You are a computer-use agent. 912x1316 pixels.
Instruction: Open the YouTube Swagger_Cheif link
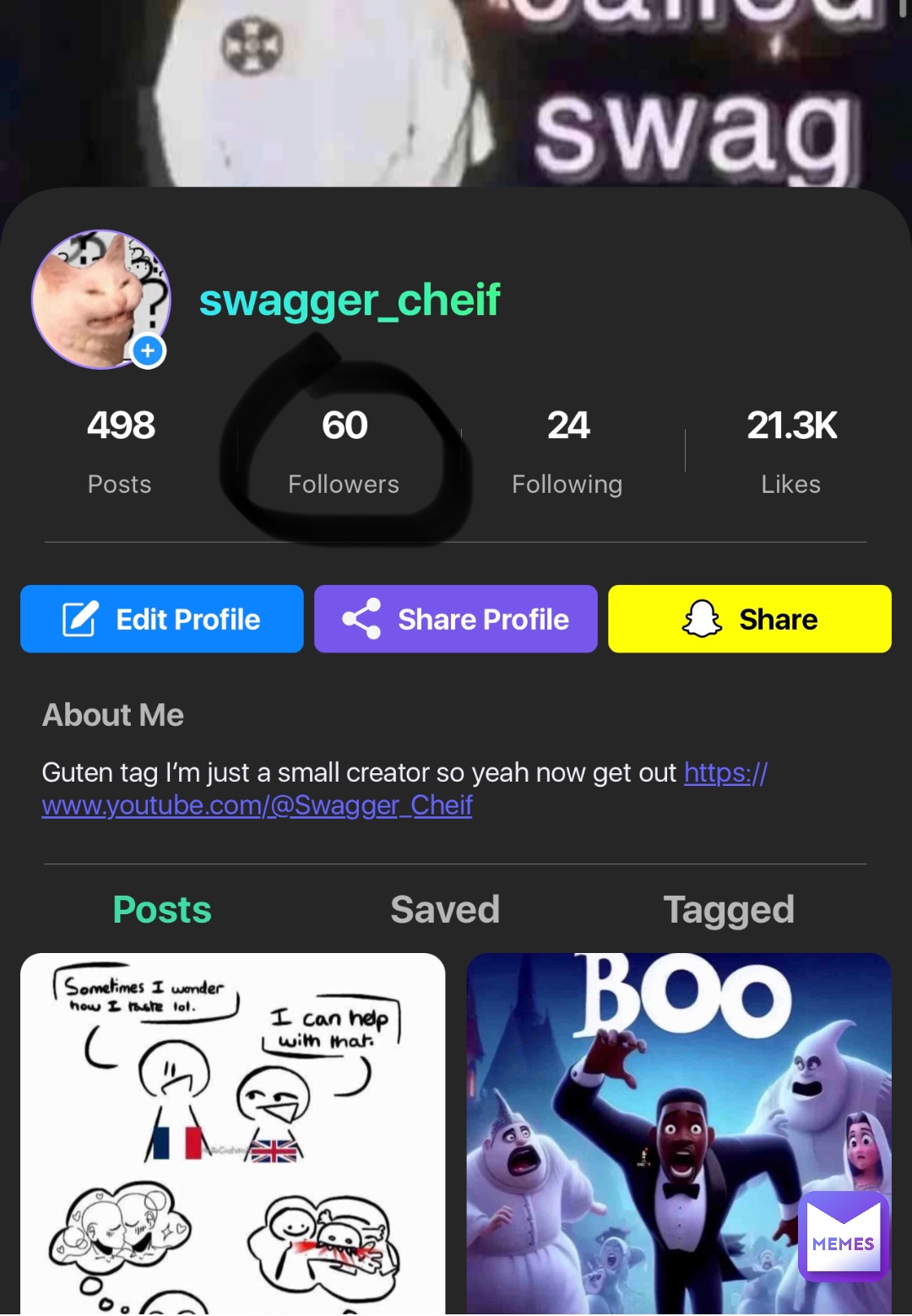[x=257, y=805]
